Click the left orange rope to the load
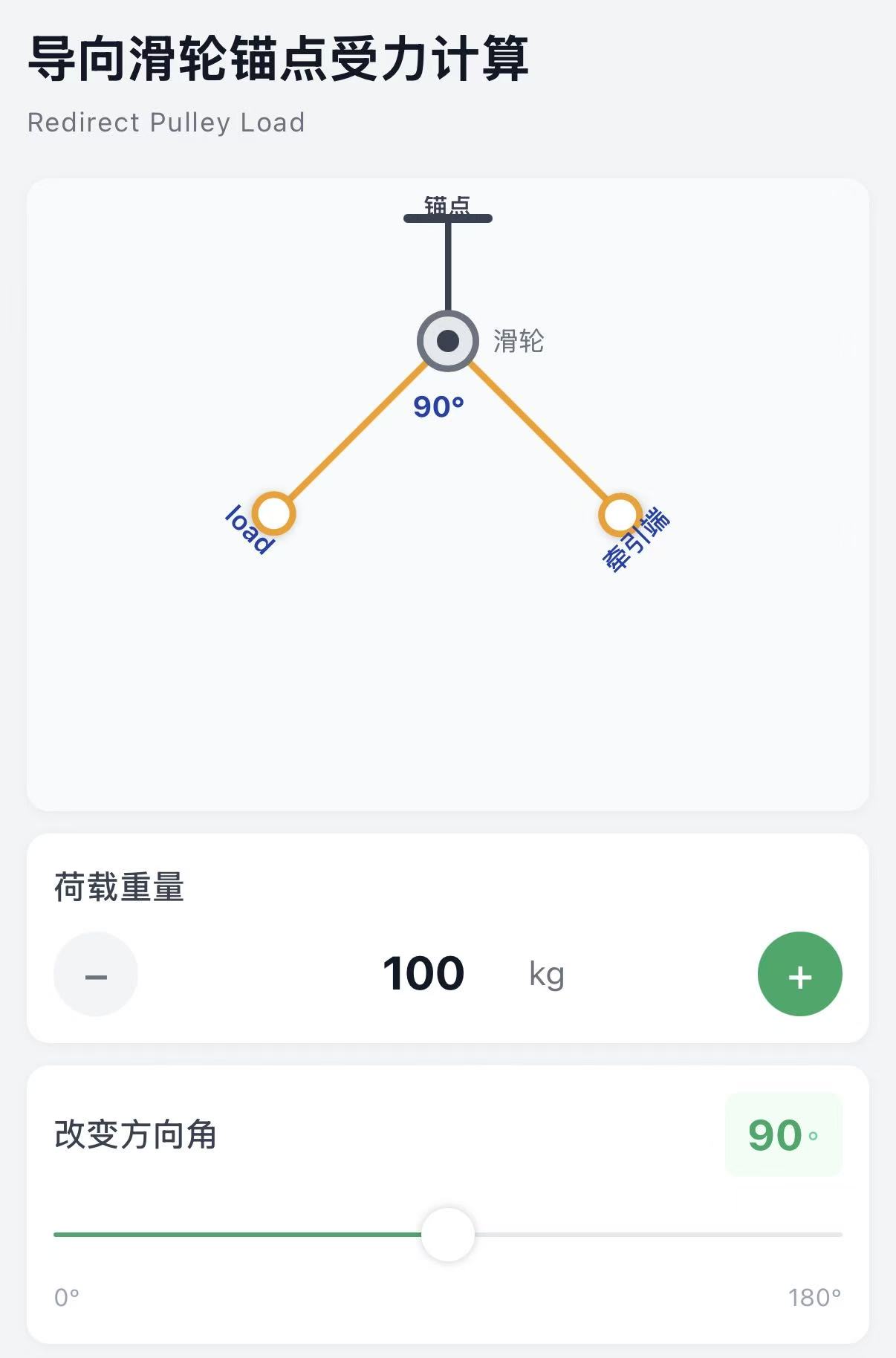This screenshot has height=1358, width=896. tap(357, 431)
